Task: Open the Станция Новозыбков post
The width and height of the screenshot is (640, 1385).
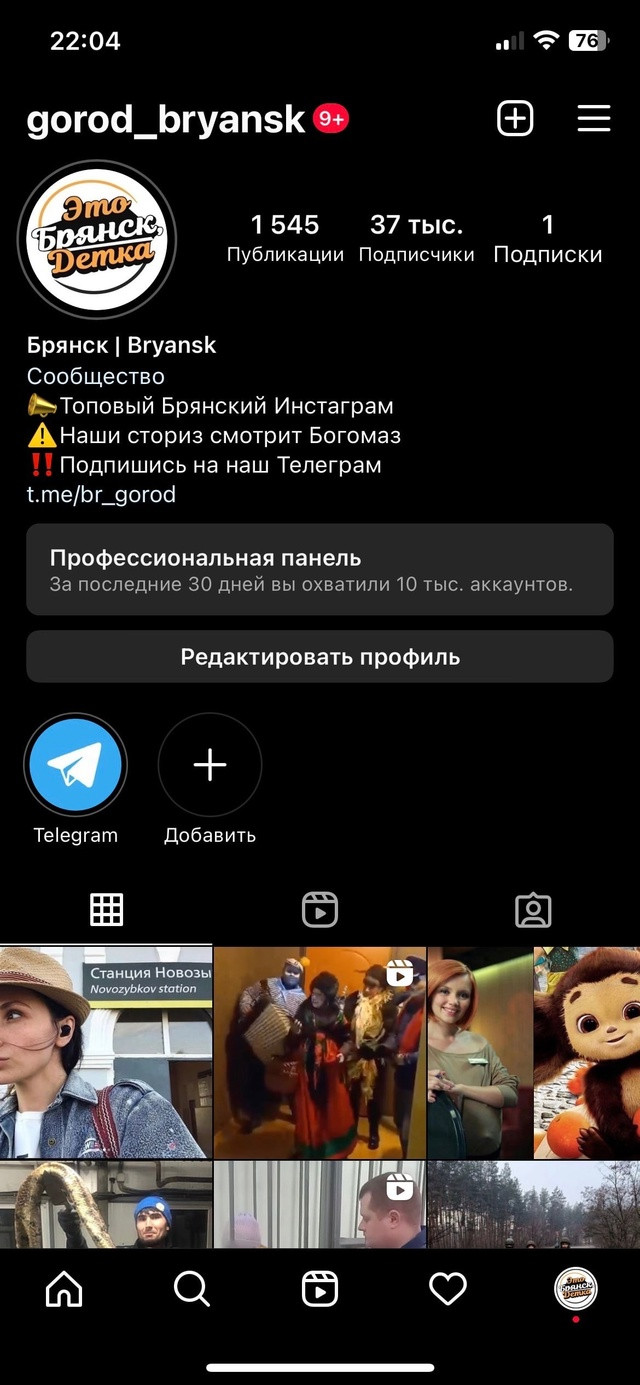Action: pyautogui.click(x=106, y=1053)
